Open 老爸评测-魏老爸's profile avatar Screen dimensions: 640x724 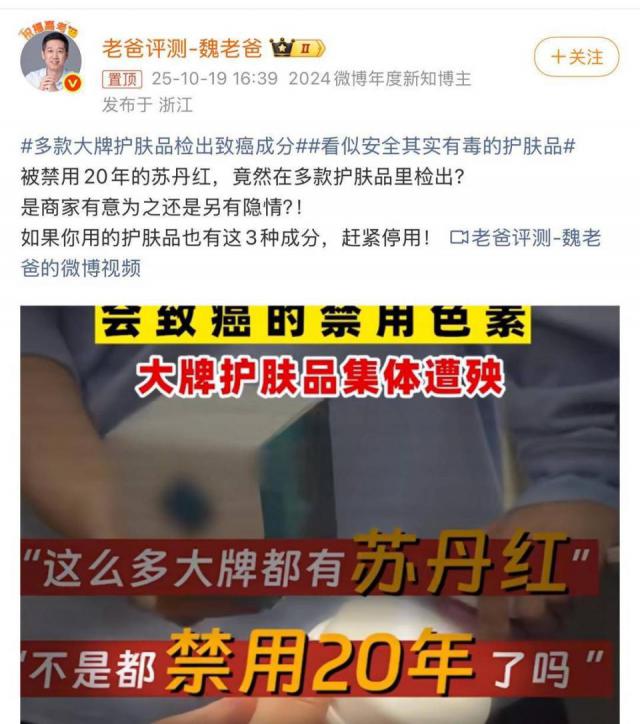[51, 61]
